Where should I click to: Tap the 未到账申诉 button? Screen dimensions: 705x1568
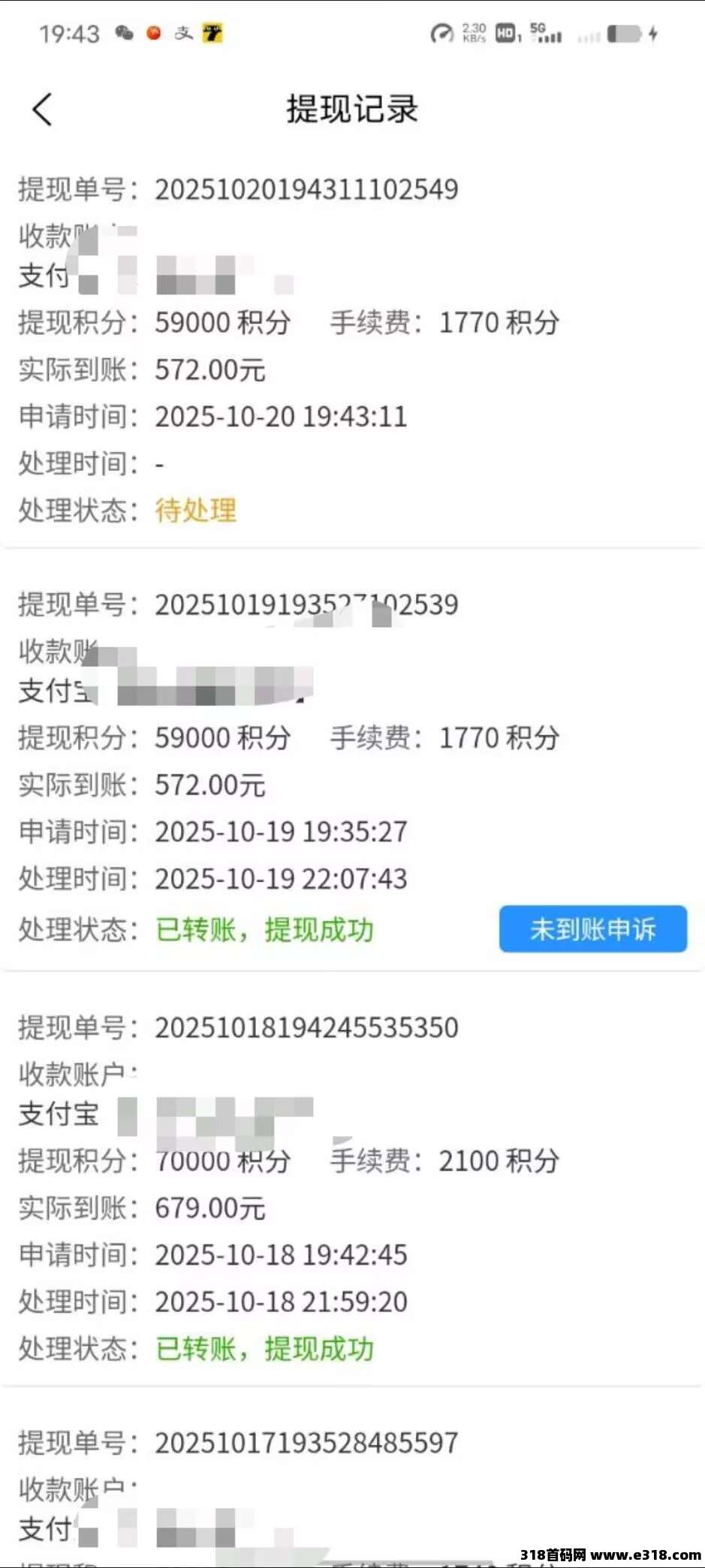coord(592,929)
